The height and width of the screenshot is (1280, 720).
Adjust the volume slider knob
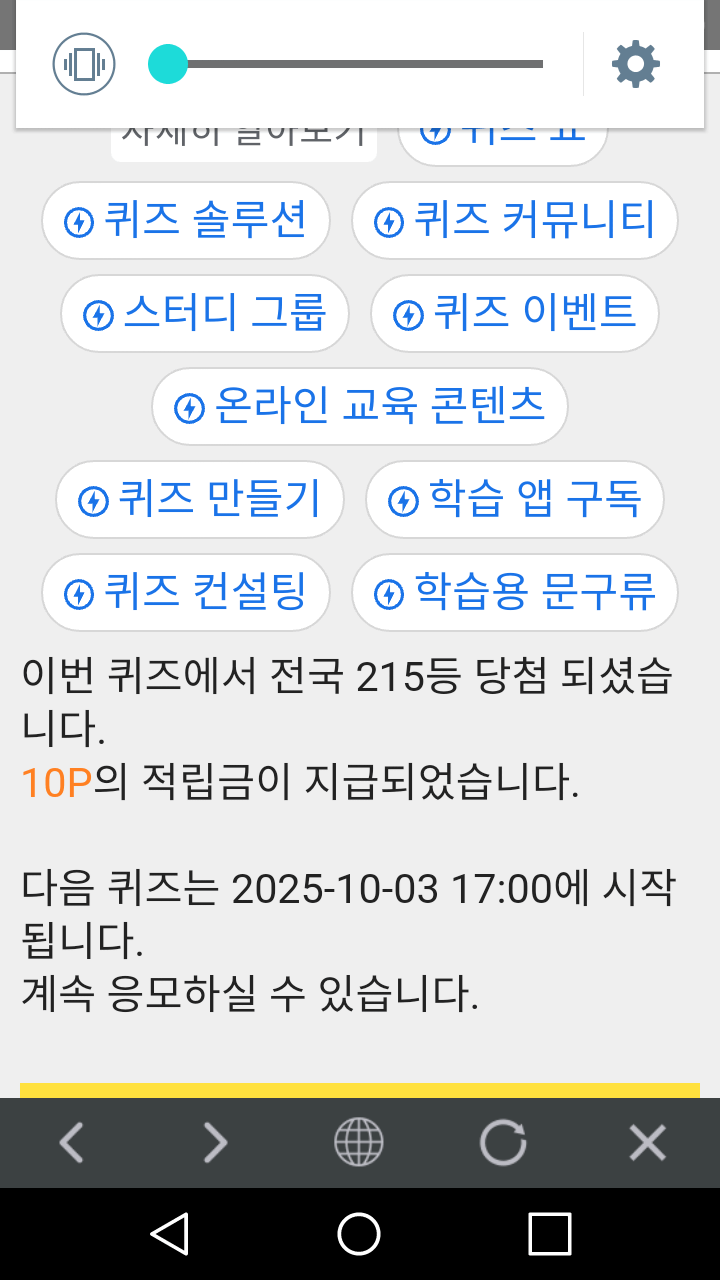[168, 64]
